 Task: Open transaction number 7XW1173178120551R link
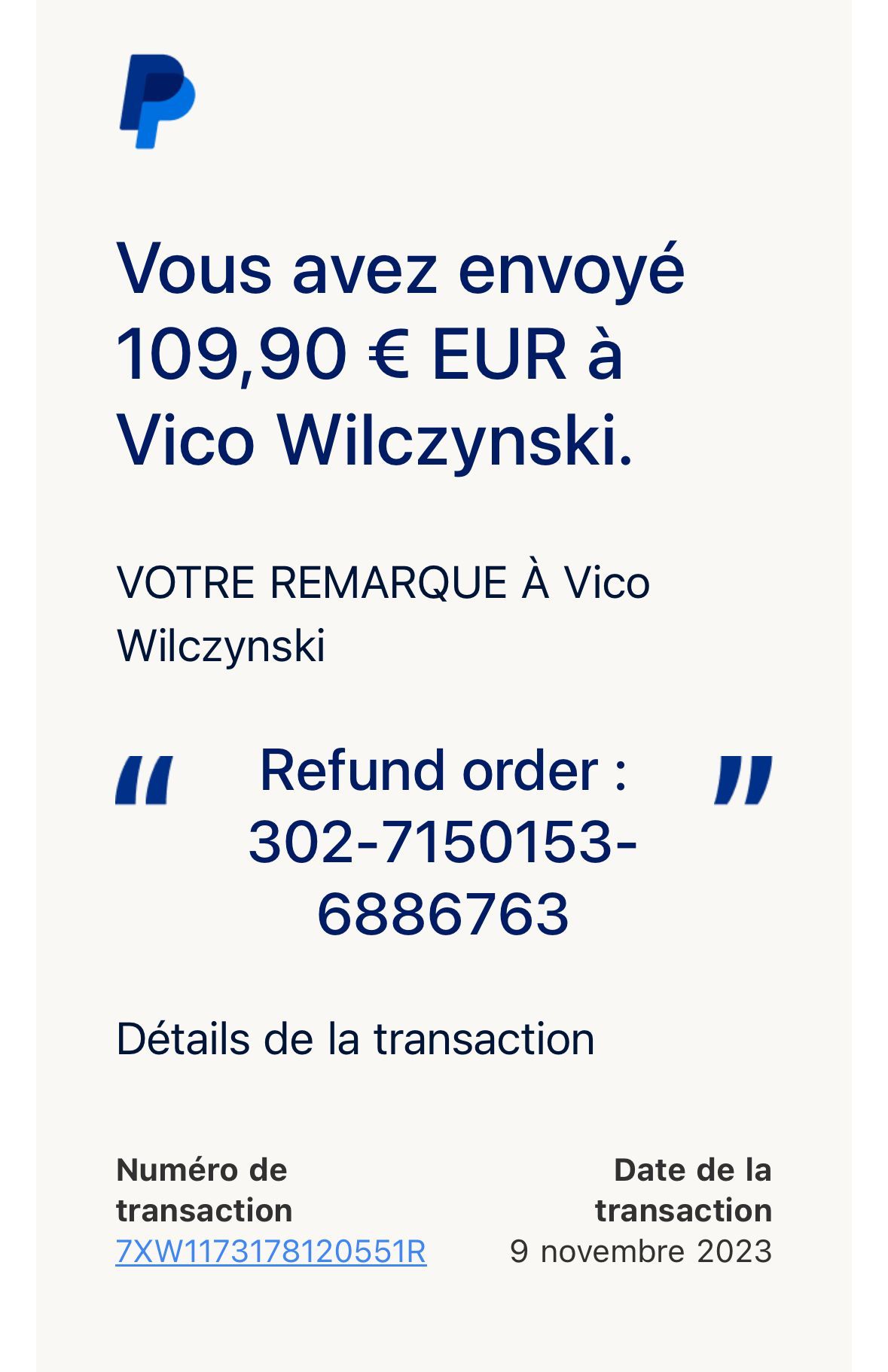(x=271, y=1252)
